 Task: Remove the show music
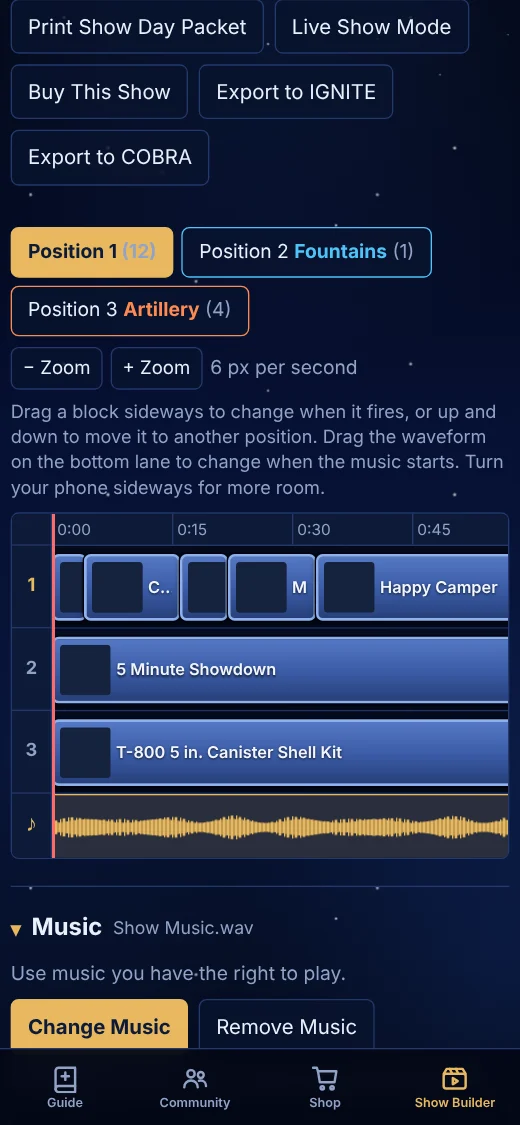(x=286, y=1026)
